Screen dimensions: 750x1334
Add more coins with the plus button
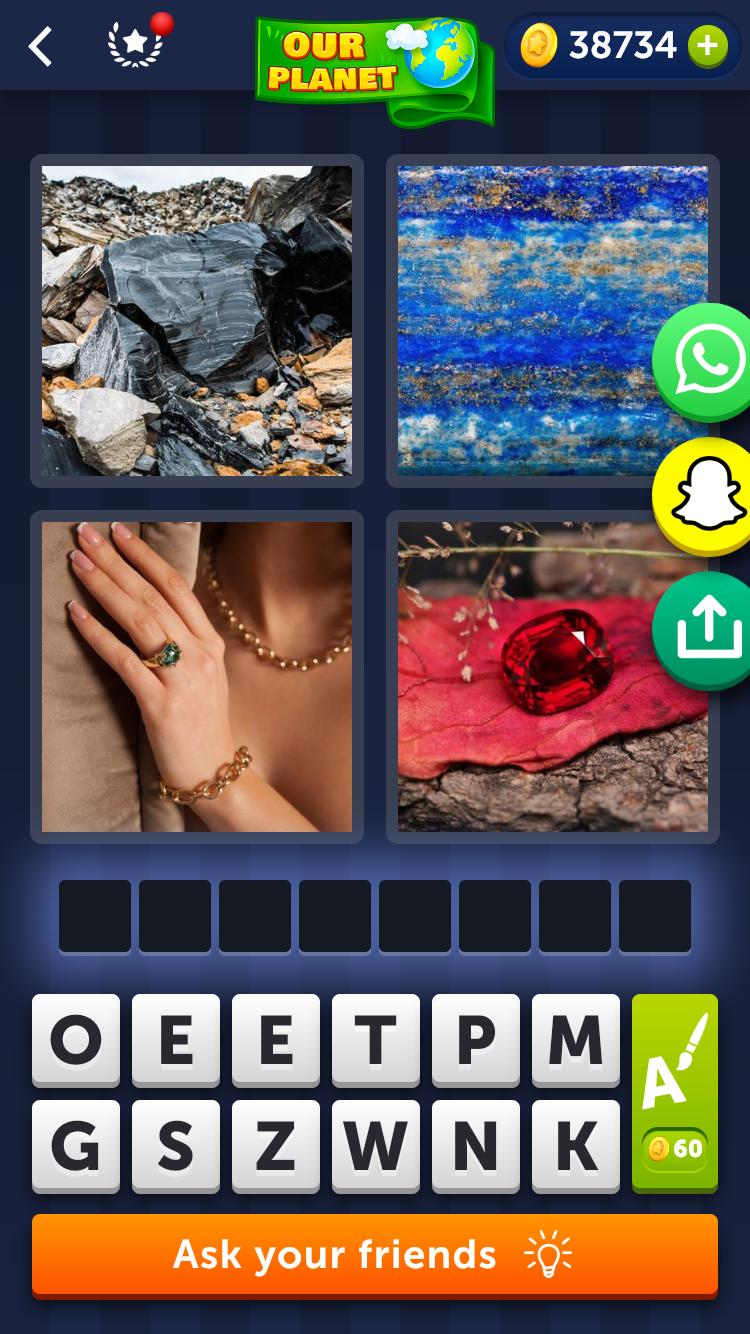707,46
